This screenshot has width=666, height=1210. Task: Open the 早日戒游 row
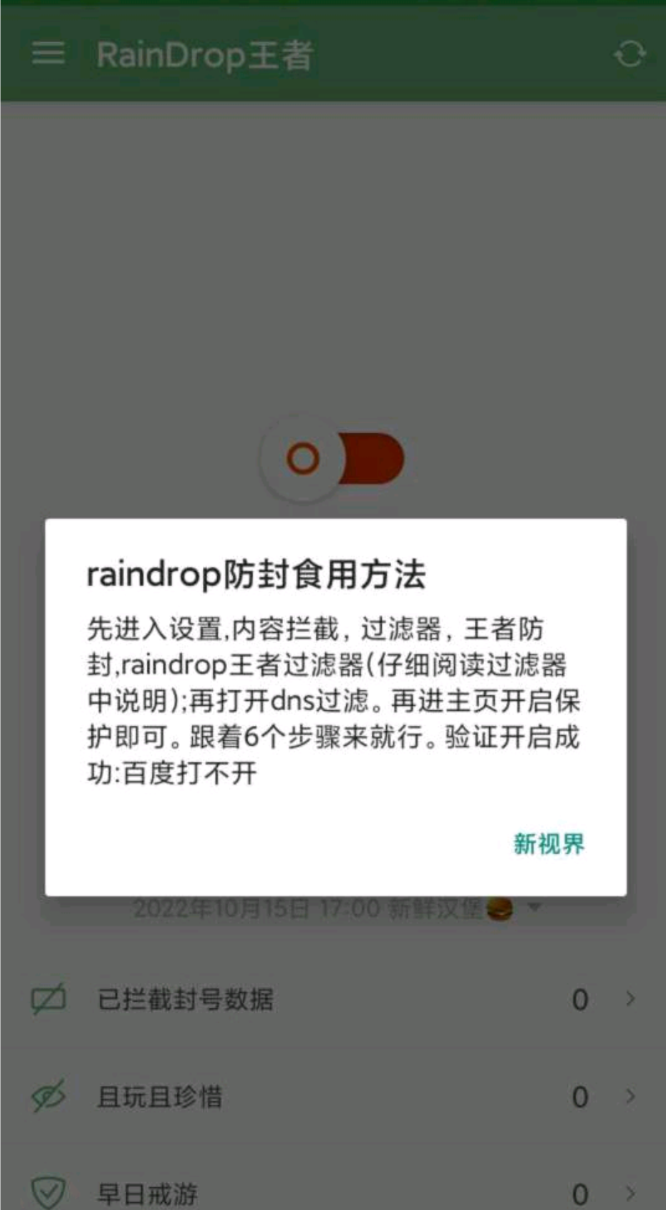332,1193
